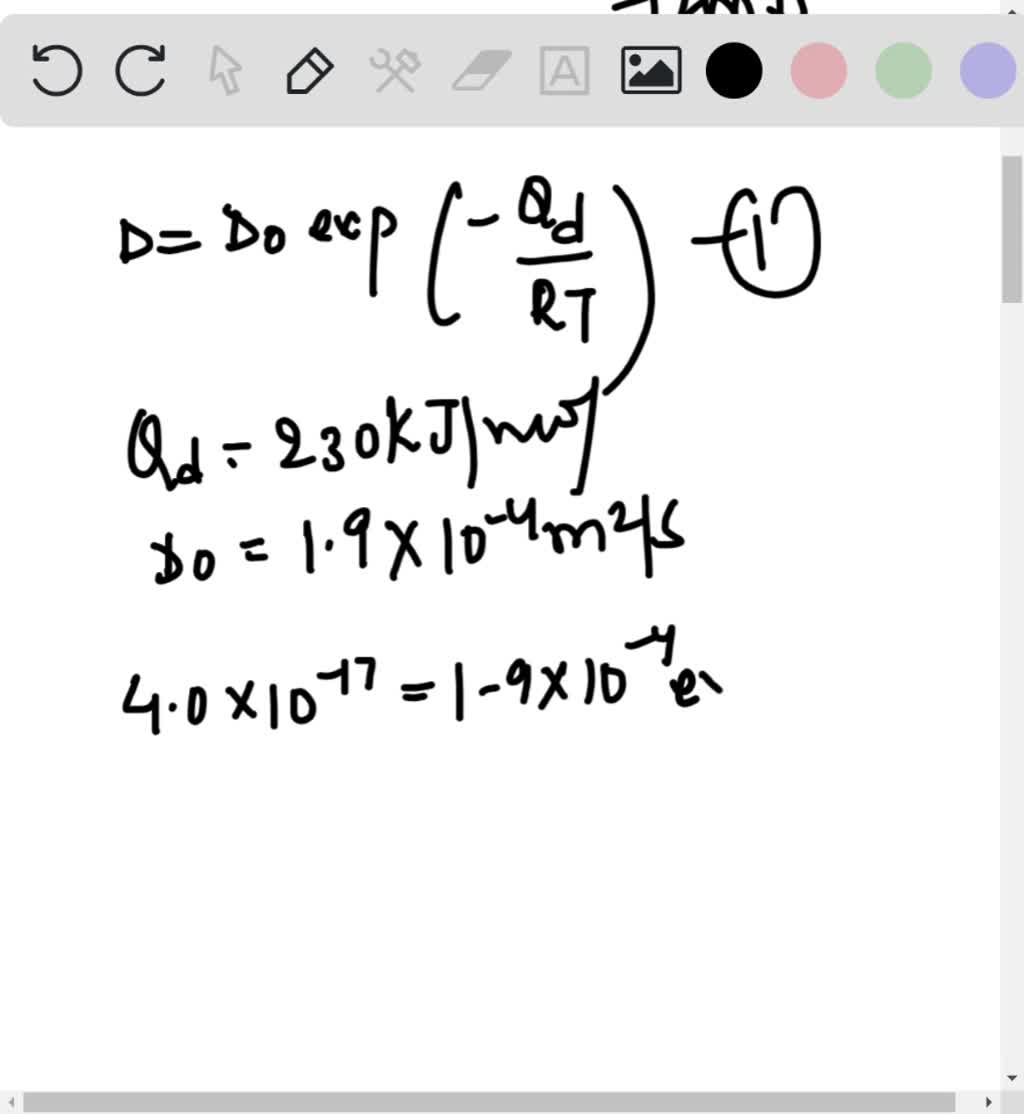Open the crossed tools utility icon
The height and width of the screenshot is (1114, 1024).
click(394, 72)
